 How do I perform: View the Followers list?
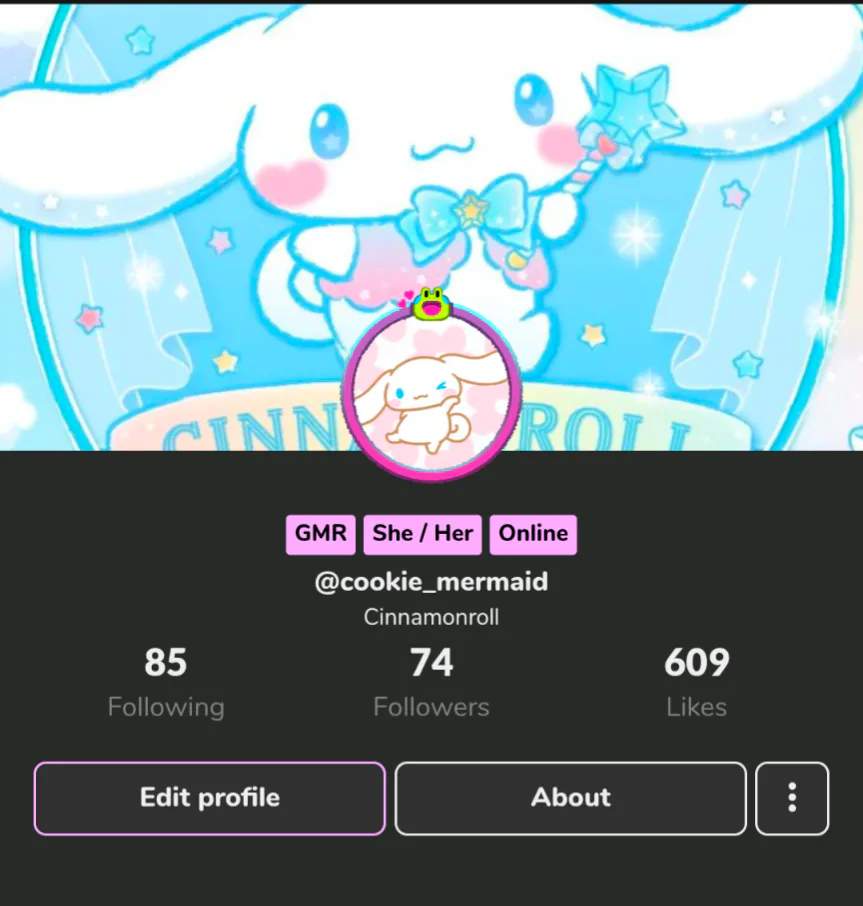(431, 683)
